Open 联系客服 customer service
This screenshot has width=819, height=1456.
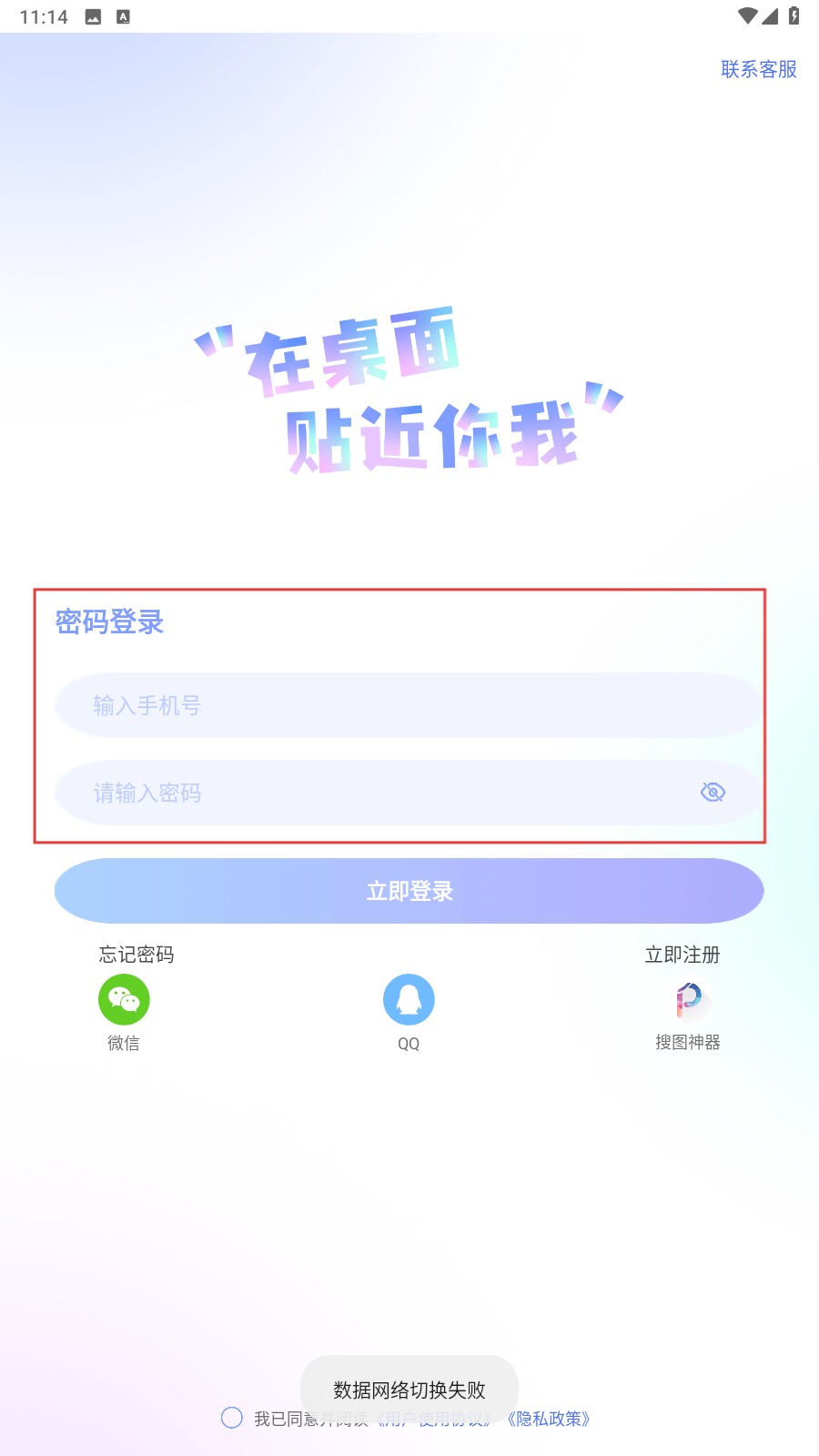(x=758, y=69)
